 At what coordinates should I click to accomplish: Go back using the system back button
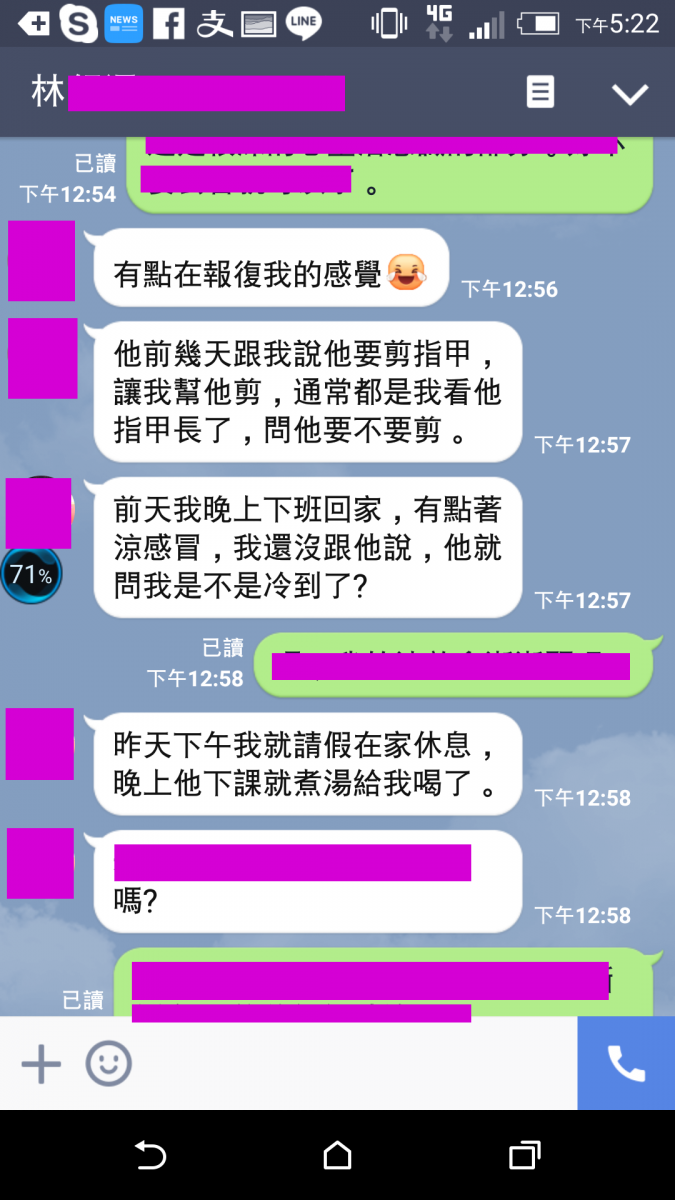coord(150,1156)
